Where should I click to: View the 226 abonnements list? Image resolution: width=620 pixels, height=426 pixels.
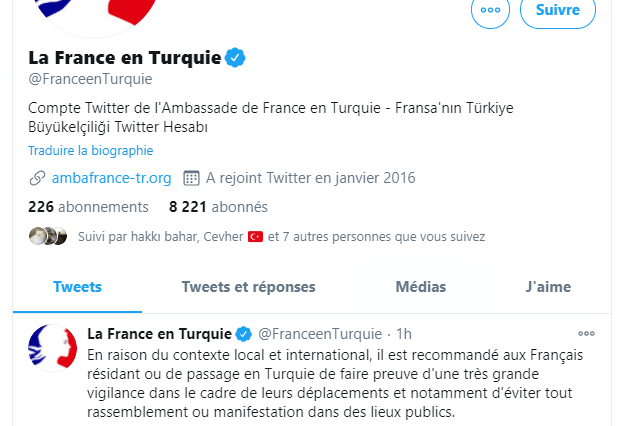pyautogui.click(x=88, y=207)
